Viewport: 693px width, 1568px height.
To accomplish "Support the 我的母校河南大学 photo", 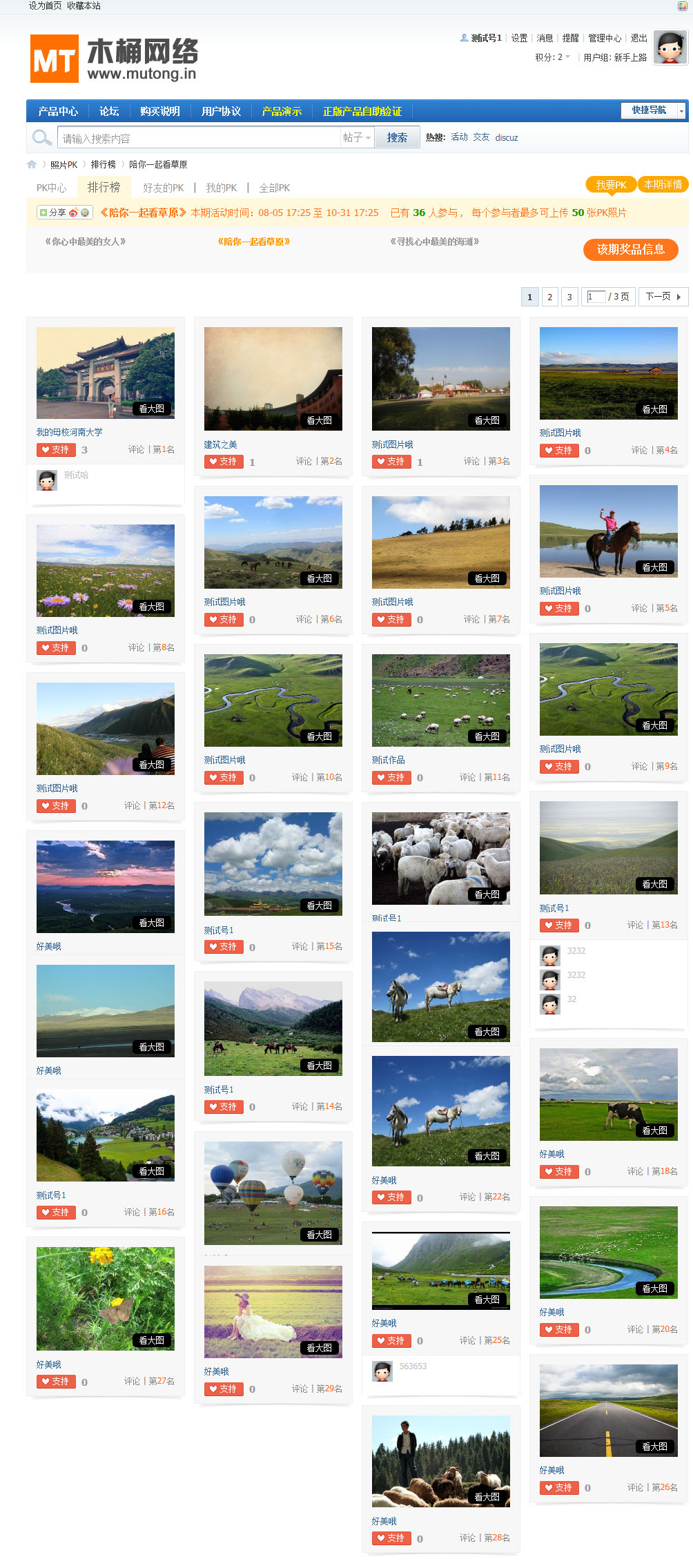I will coord(56,450).
